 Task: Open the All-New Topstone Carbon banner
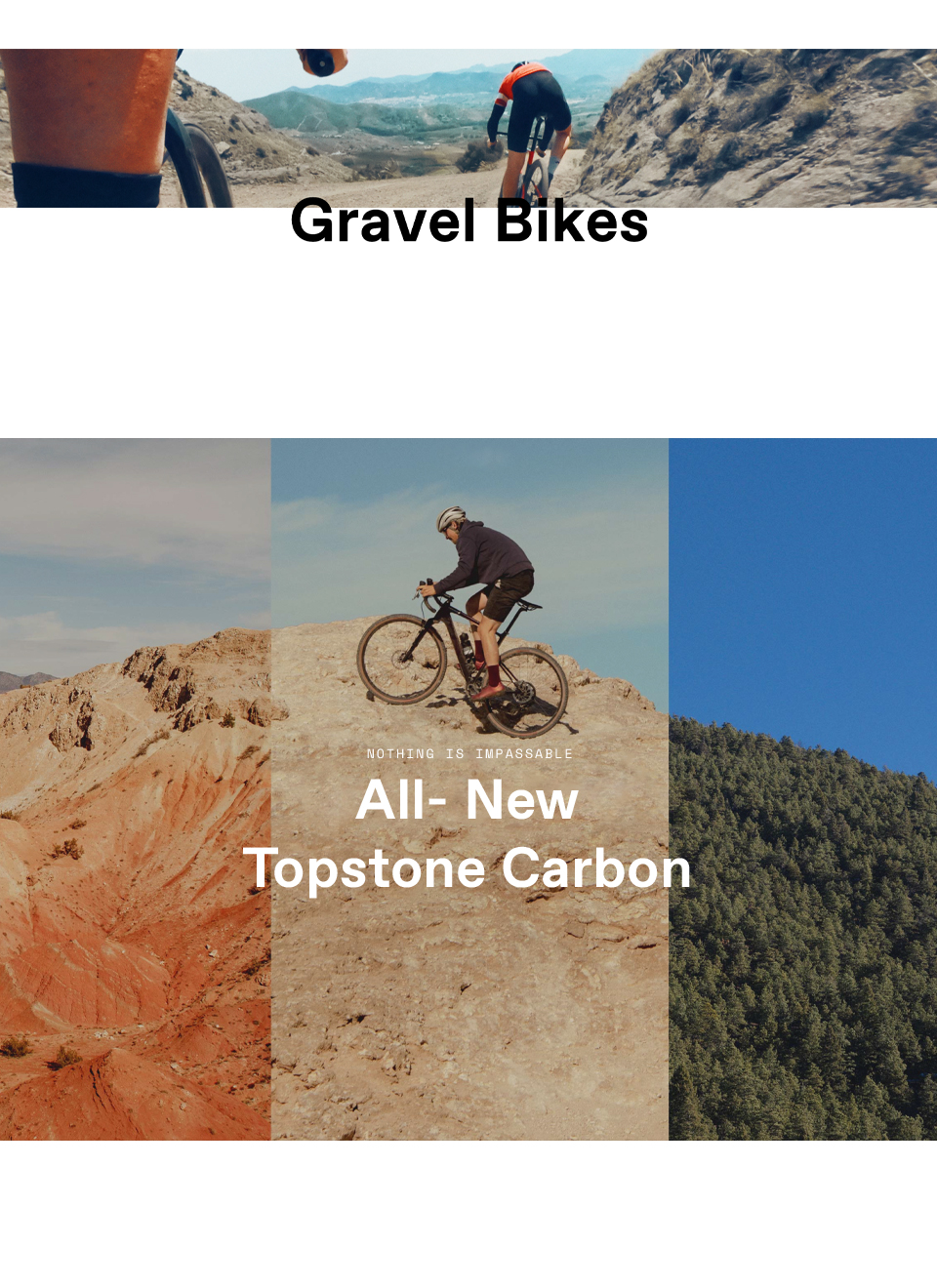(x=468, y=834)
